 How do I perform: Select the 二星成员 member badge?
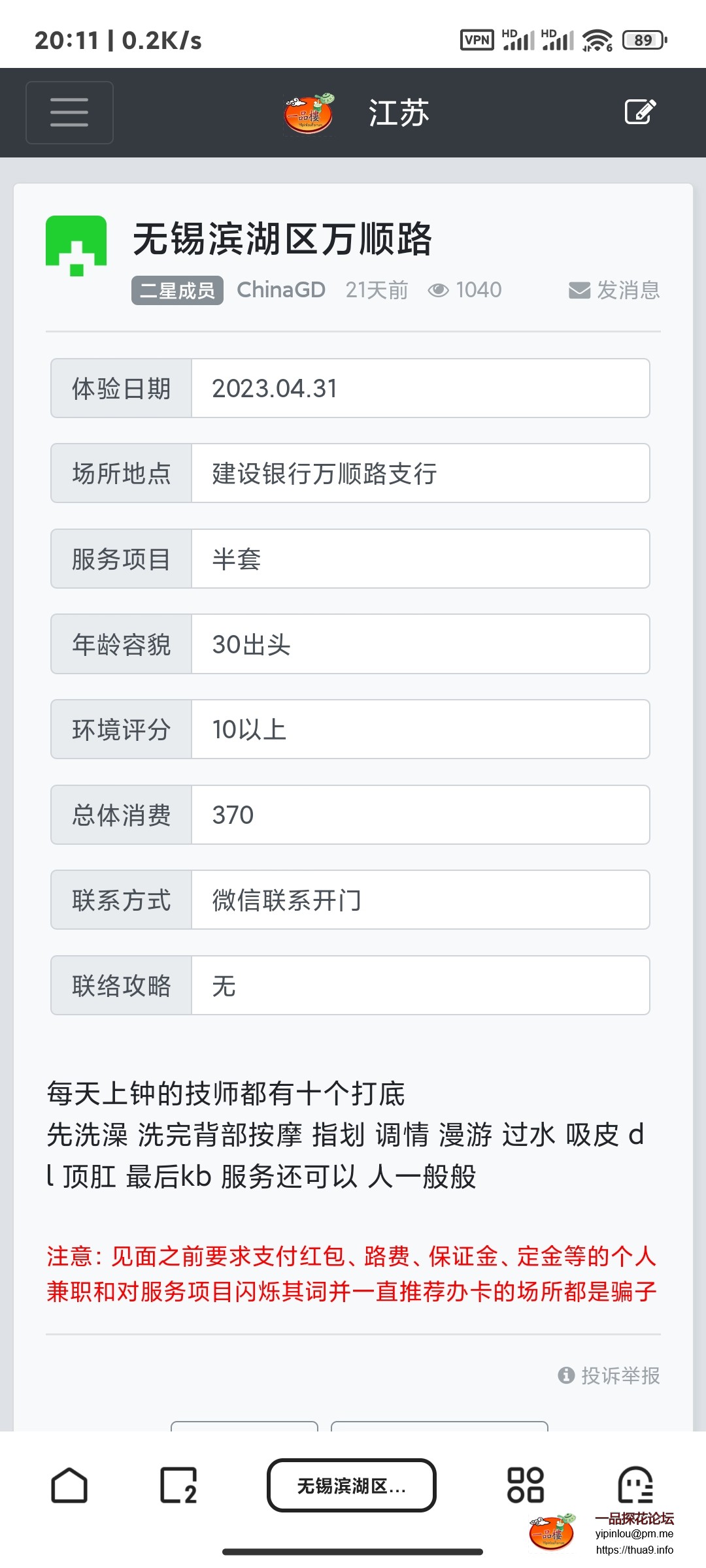click(x=176, y=290)
